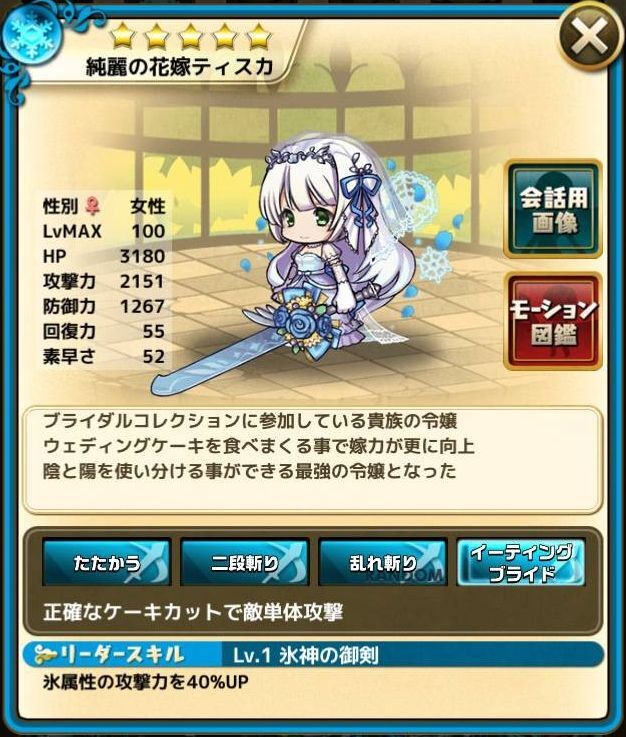
Task: Open the モーション図鑑 motion gallery
Action: [553, 320]
